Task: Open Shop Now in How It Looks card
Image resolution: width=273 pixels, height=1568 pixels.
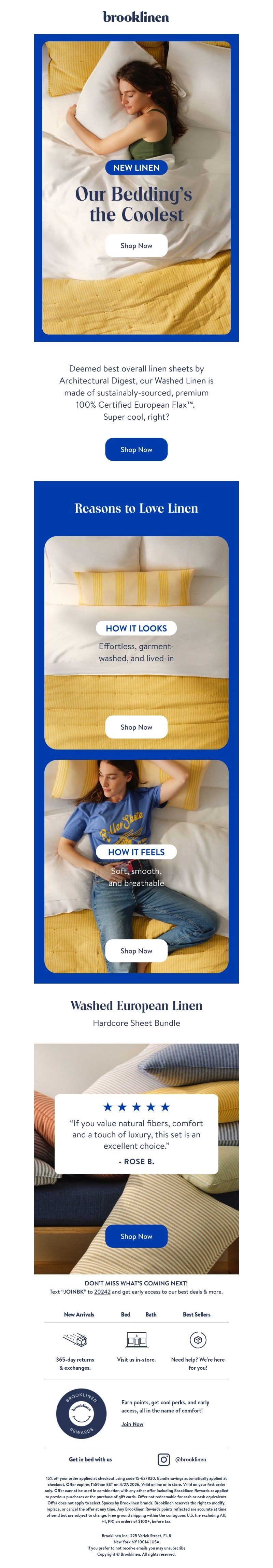Action: 136,727
